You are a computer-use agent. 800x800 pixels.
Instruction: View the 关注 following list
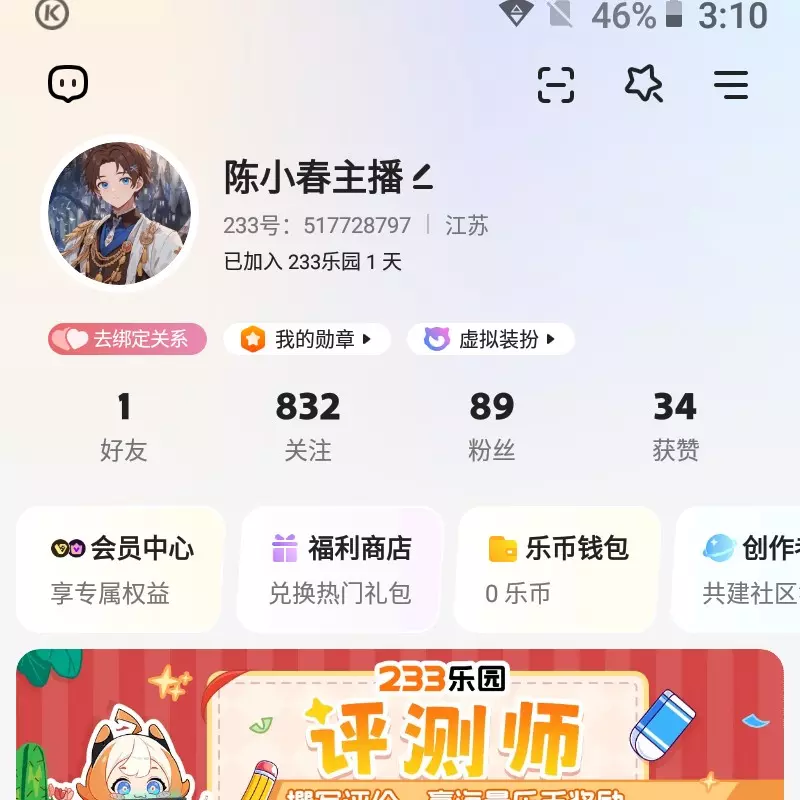pyautogui.click(x=308, y=426)
